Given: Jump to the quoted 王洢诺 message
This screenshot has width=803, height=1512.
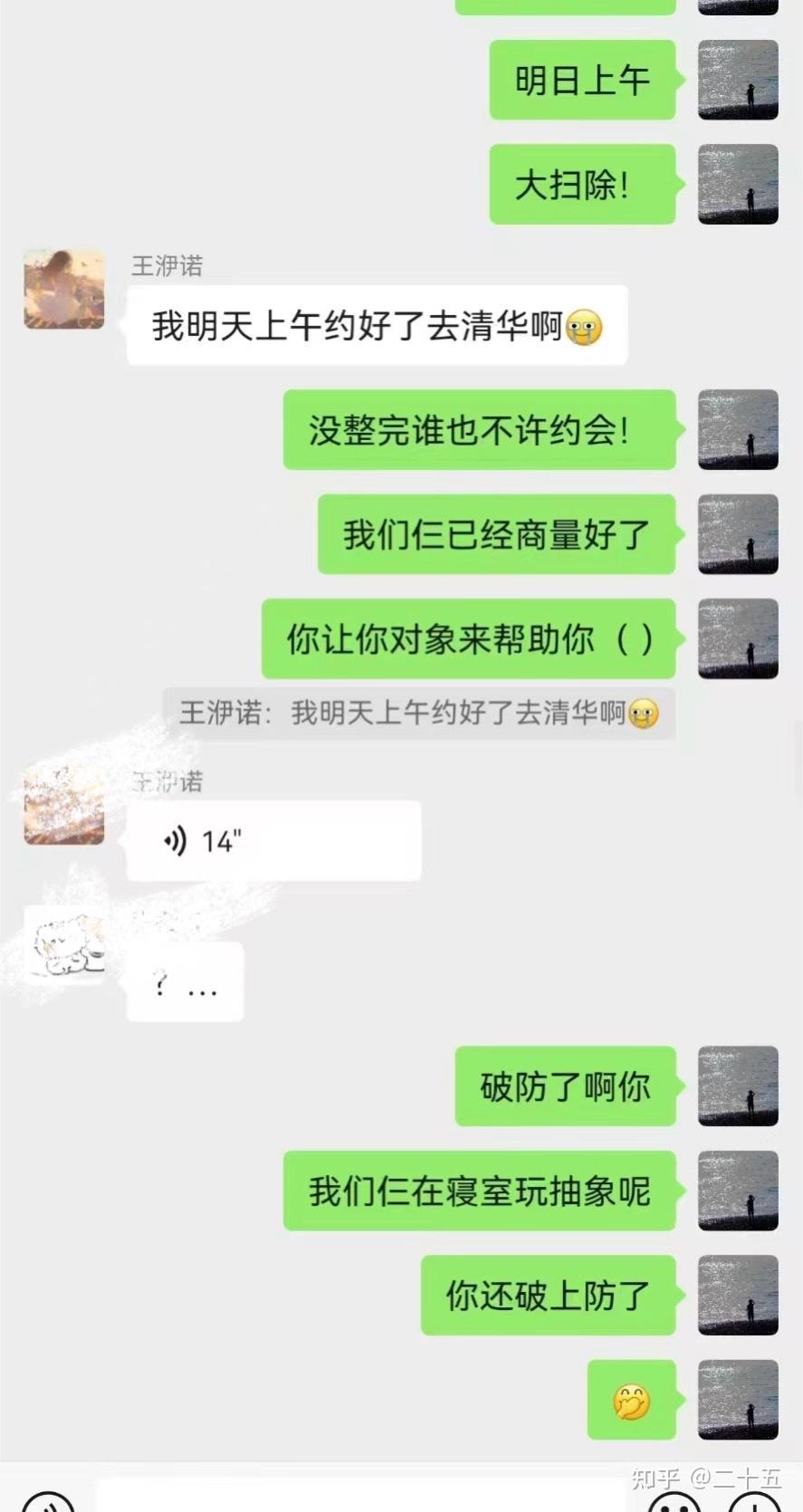Looking at the screenshot, I should click(418, 714).
